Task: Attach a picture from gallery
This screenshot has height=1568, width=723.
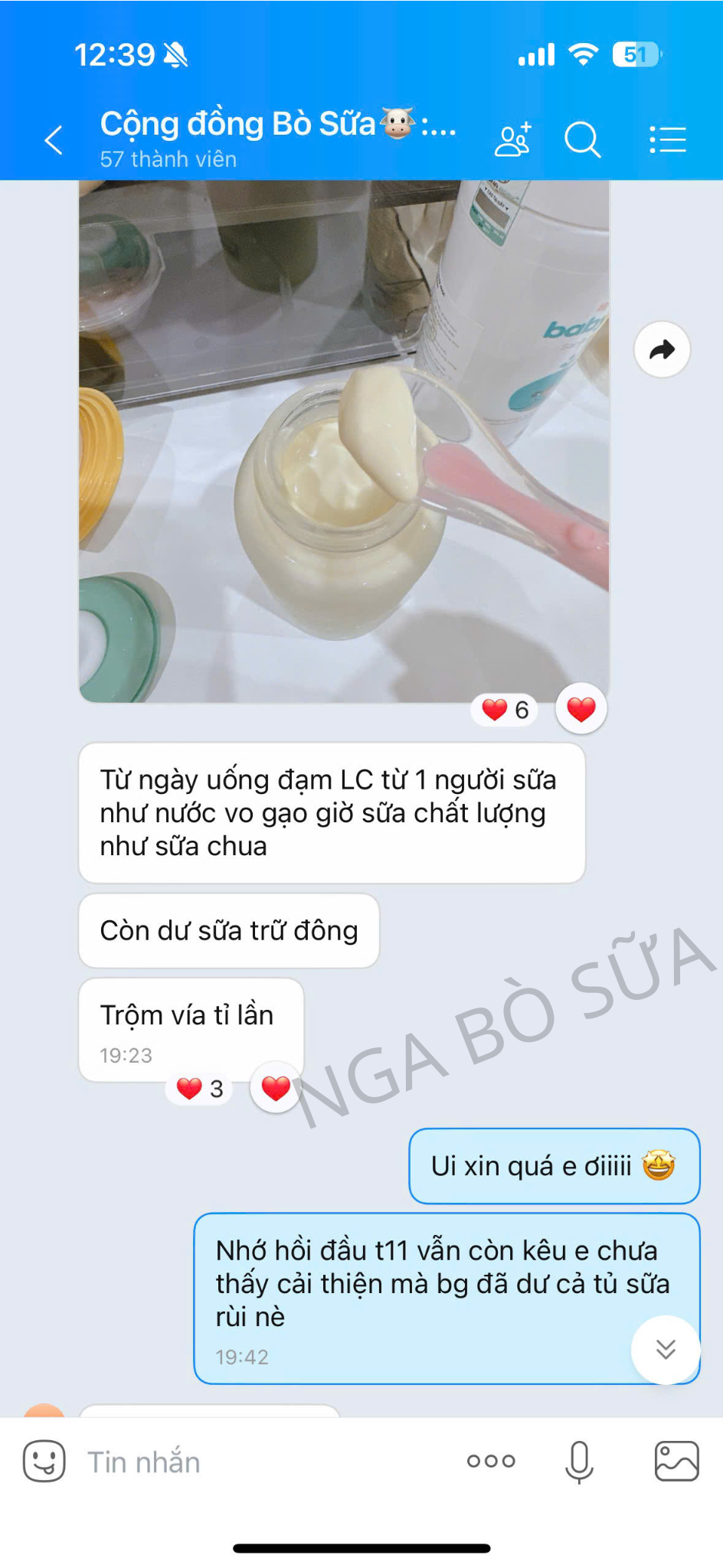Action: pos(676,1461)
